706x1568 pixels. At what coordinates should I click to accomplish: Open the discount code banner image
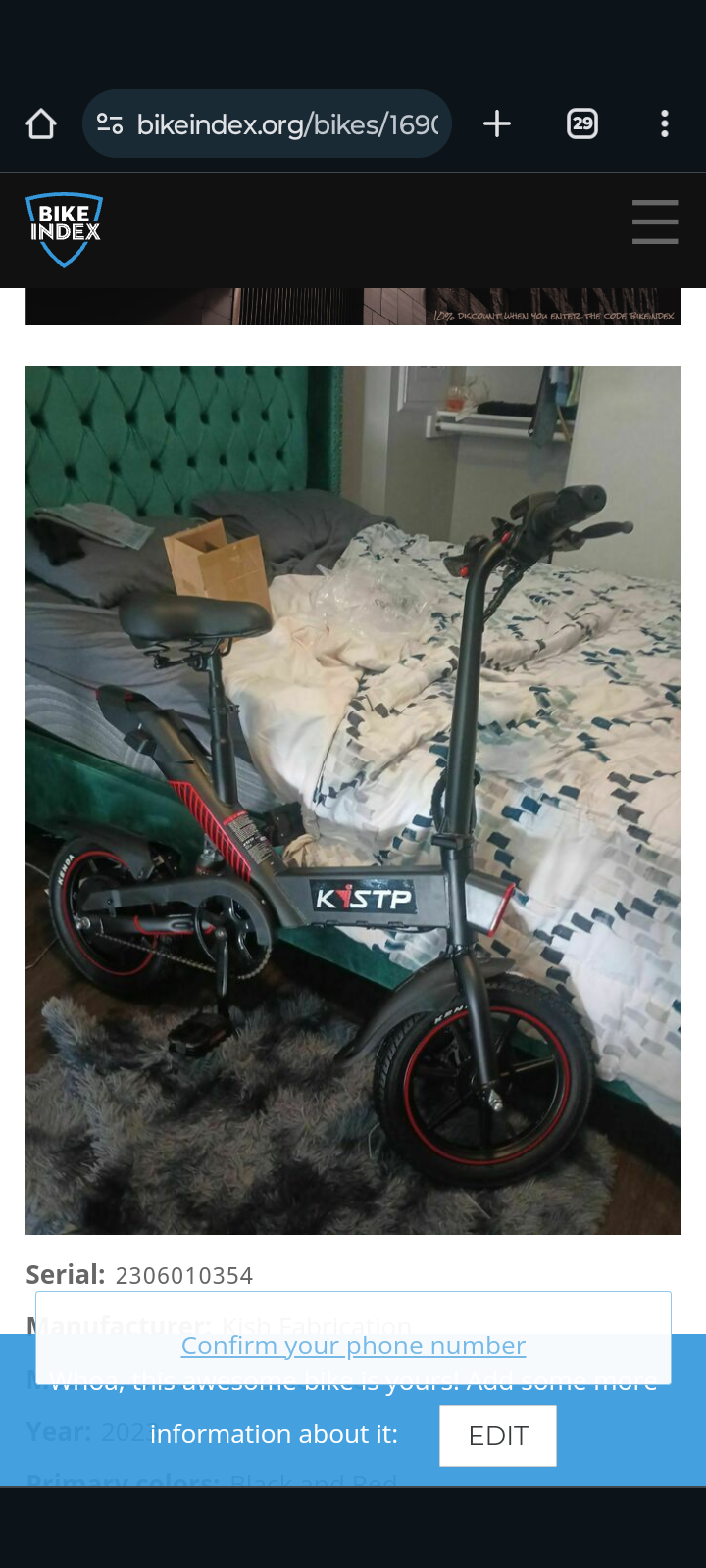(x=353, y=307)
